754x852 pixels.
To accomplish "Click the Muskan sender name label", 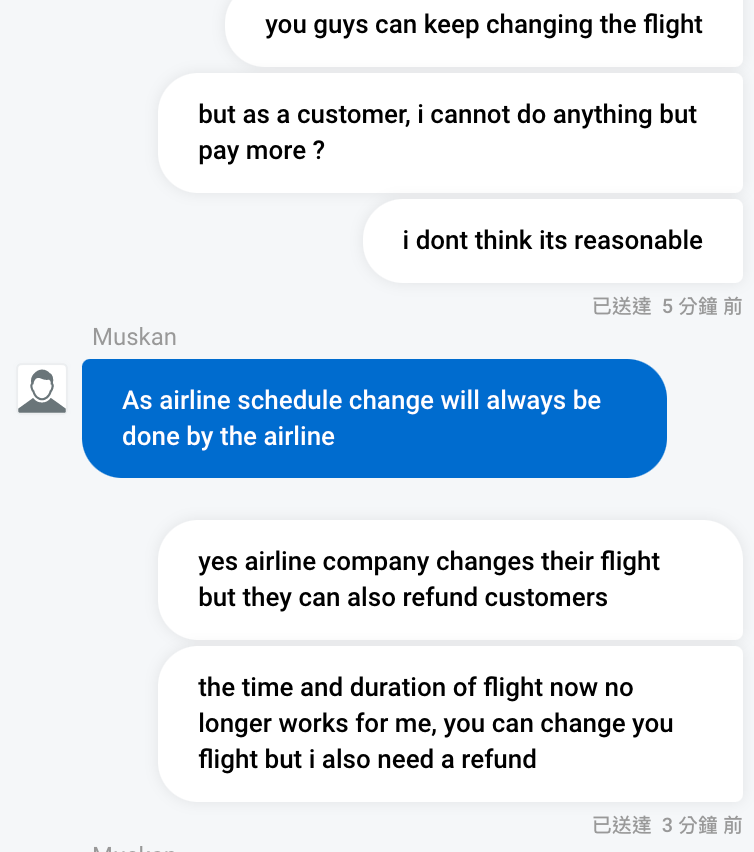I will 134,337.
